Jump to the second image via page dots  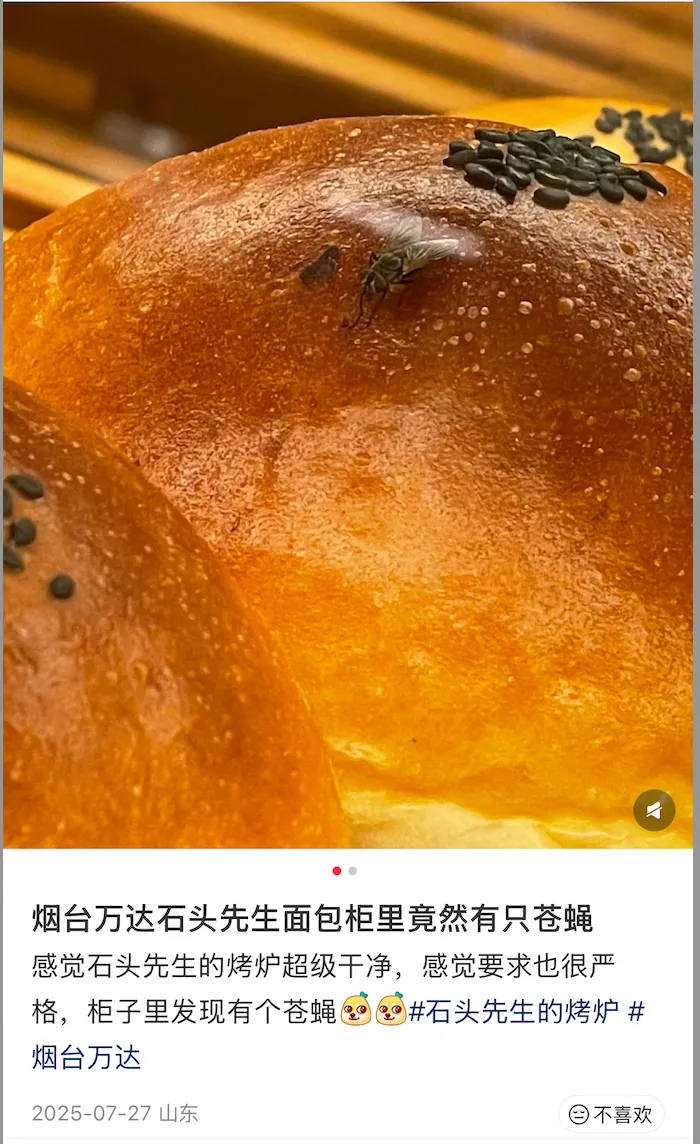coord(353,871)
